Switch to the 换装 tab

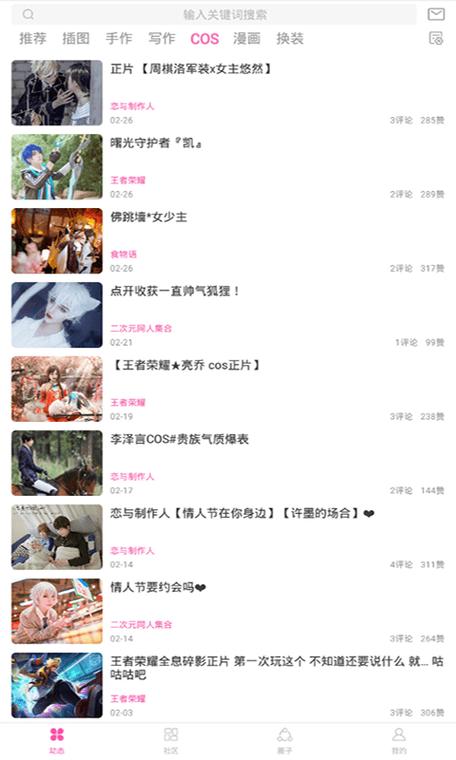tap(290, 38)
